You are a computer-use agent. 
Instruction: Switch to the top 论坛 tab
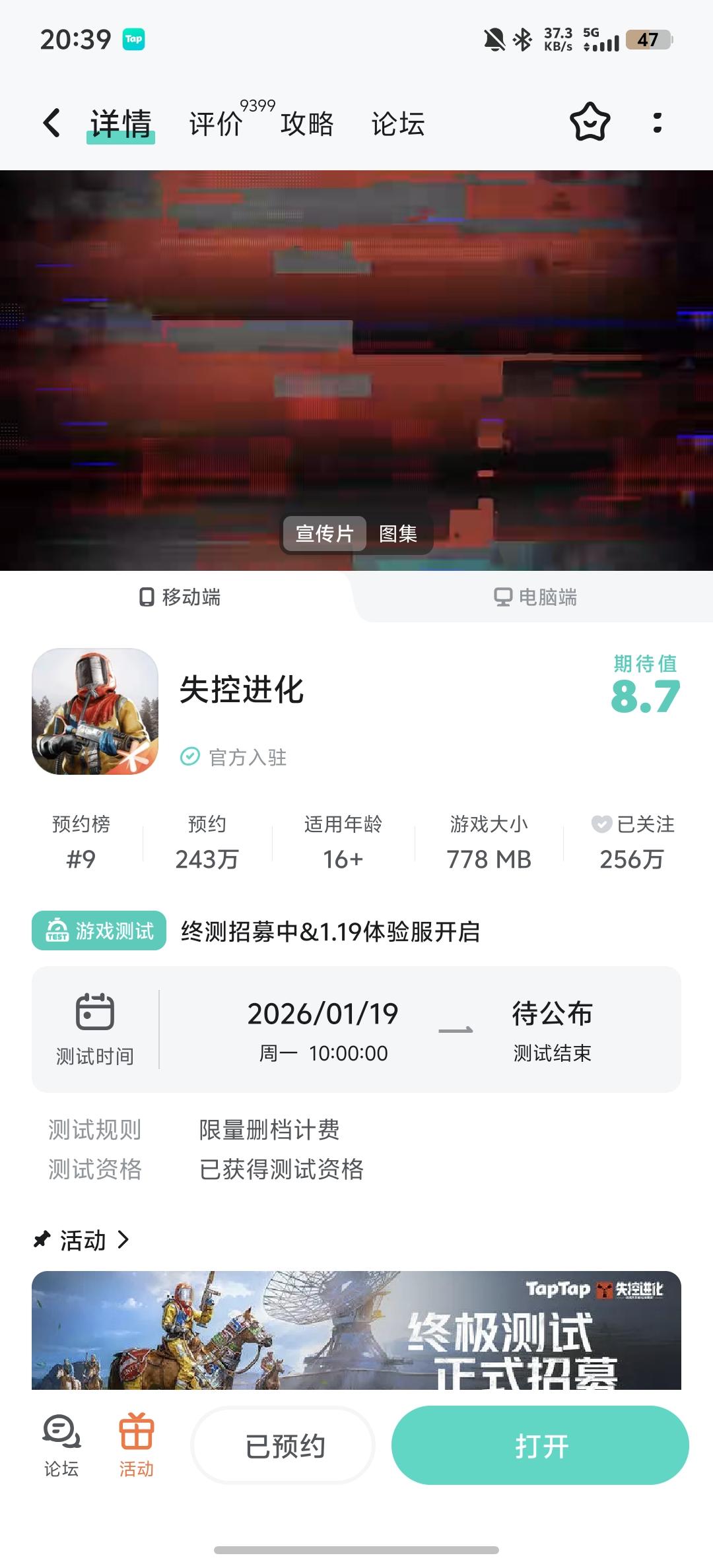[397, 123]
